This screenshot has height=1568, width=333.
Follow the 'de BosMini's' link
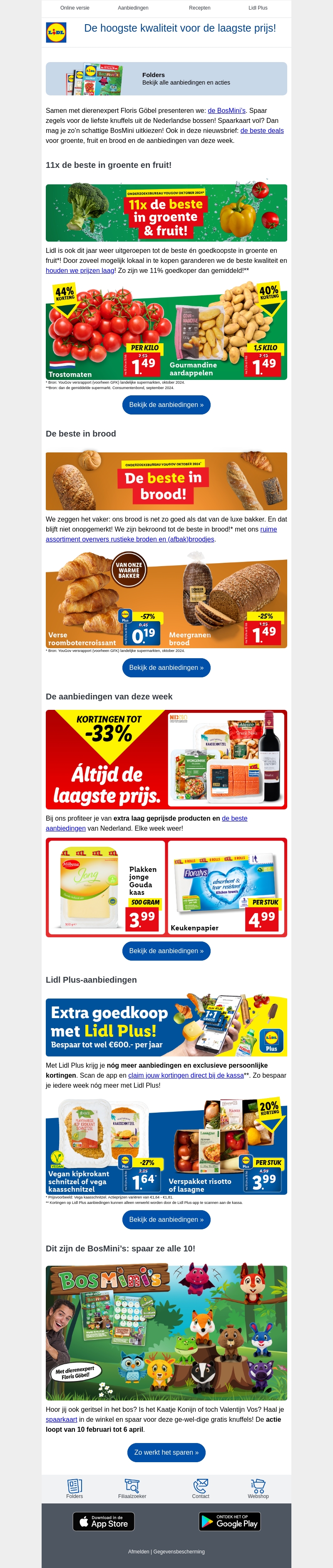click(227, 111)
